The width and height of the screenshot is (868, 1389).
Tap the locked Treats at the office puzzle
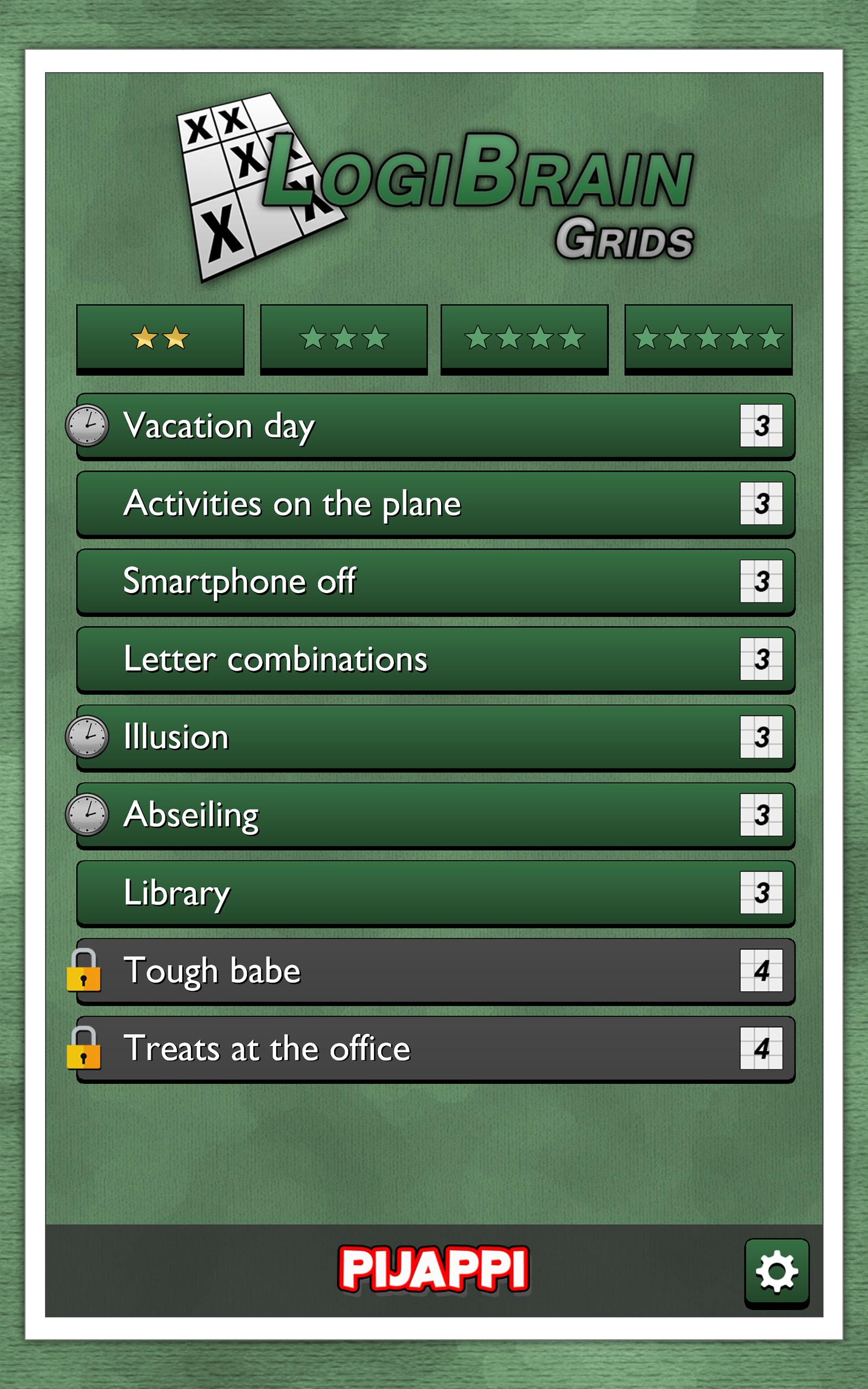click(436, 1049)
